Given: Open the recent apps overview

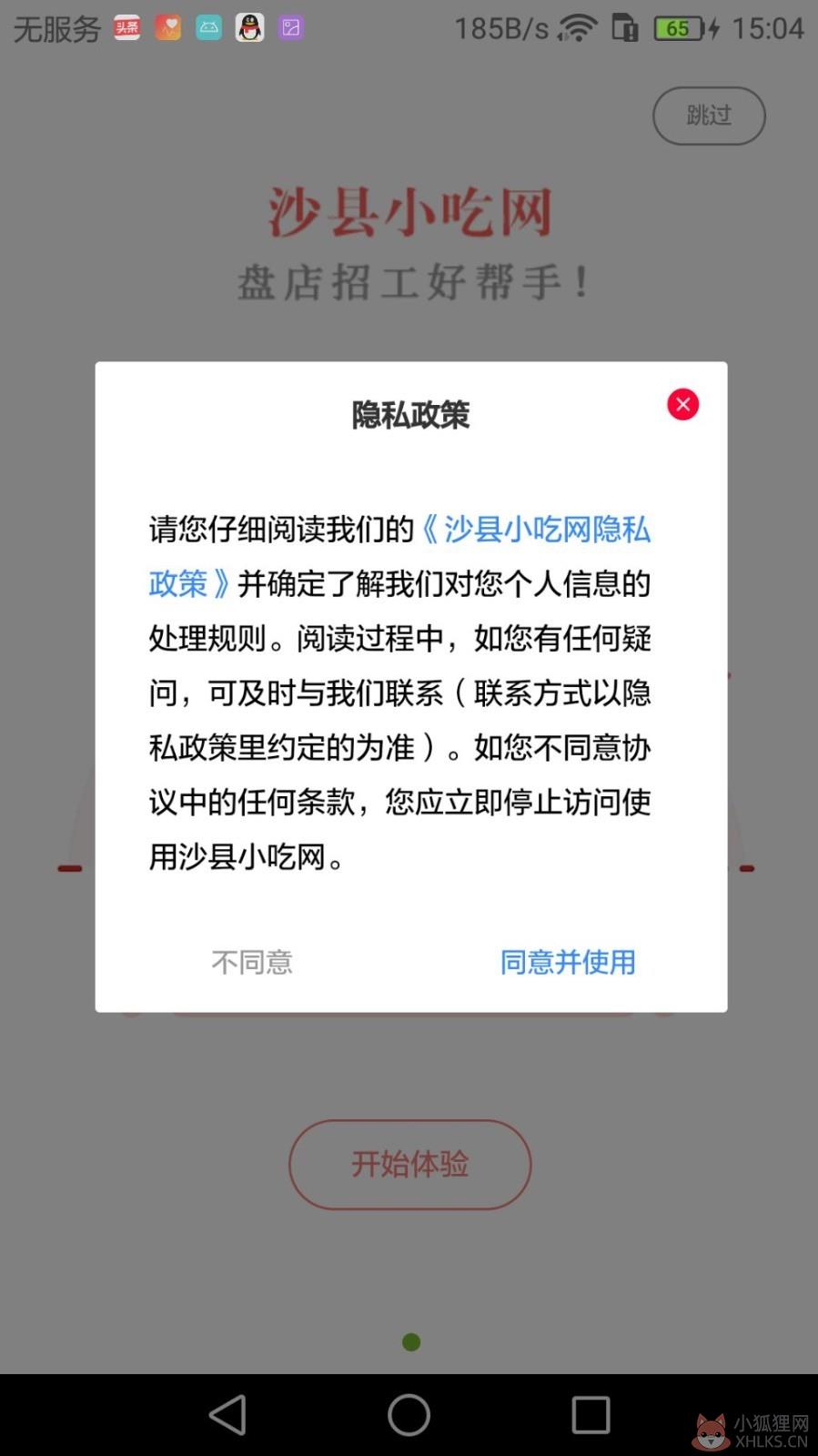Looking at the screenshot, I should tap(591, 1415).
